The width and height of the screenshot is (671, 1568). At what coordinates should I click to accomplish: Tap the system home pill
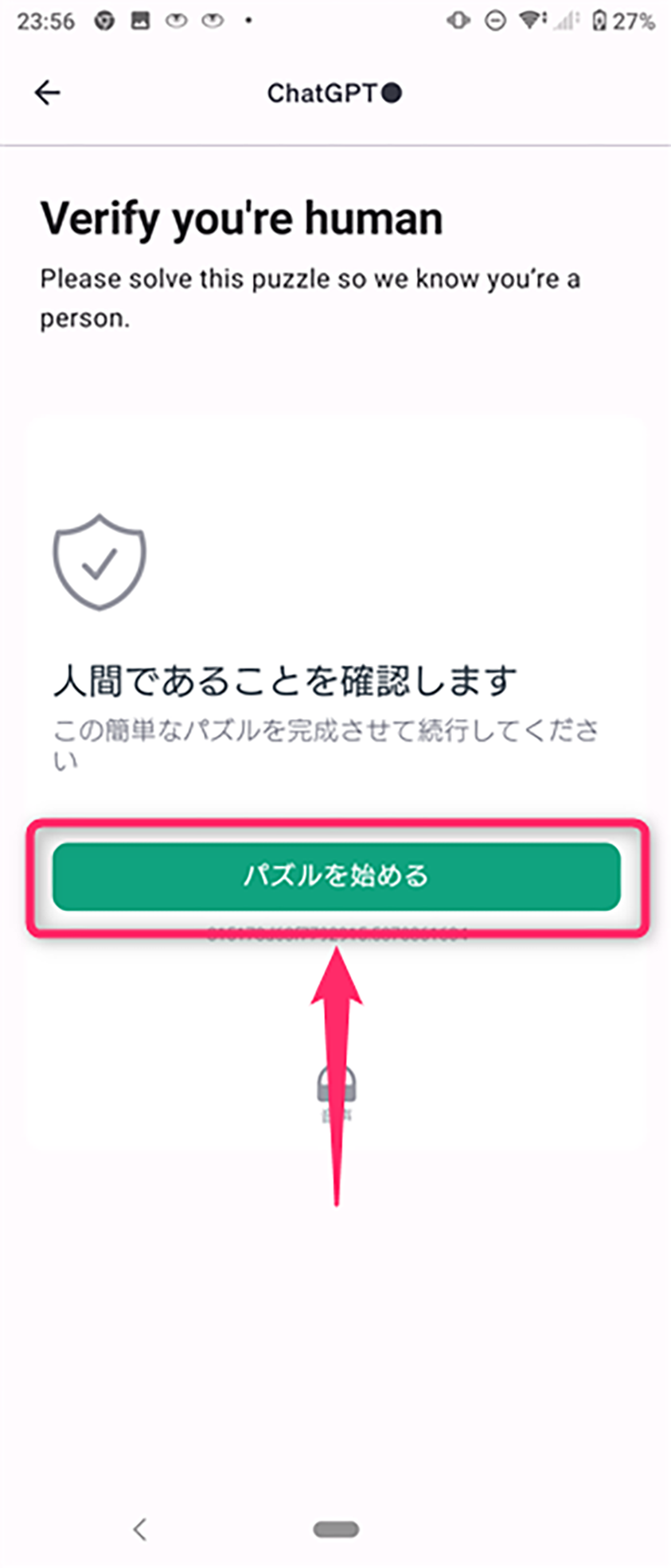tap(336, 1528)
